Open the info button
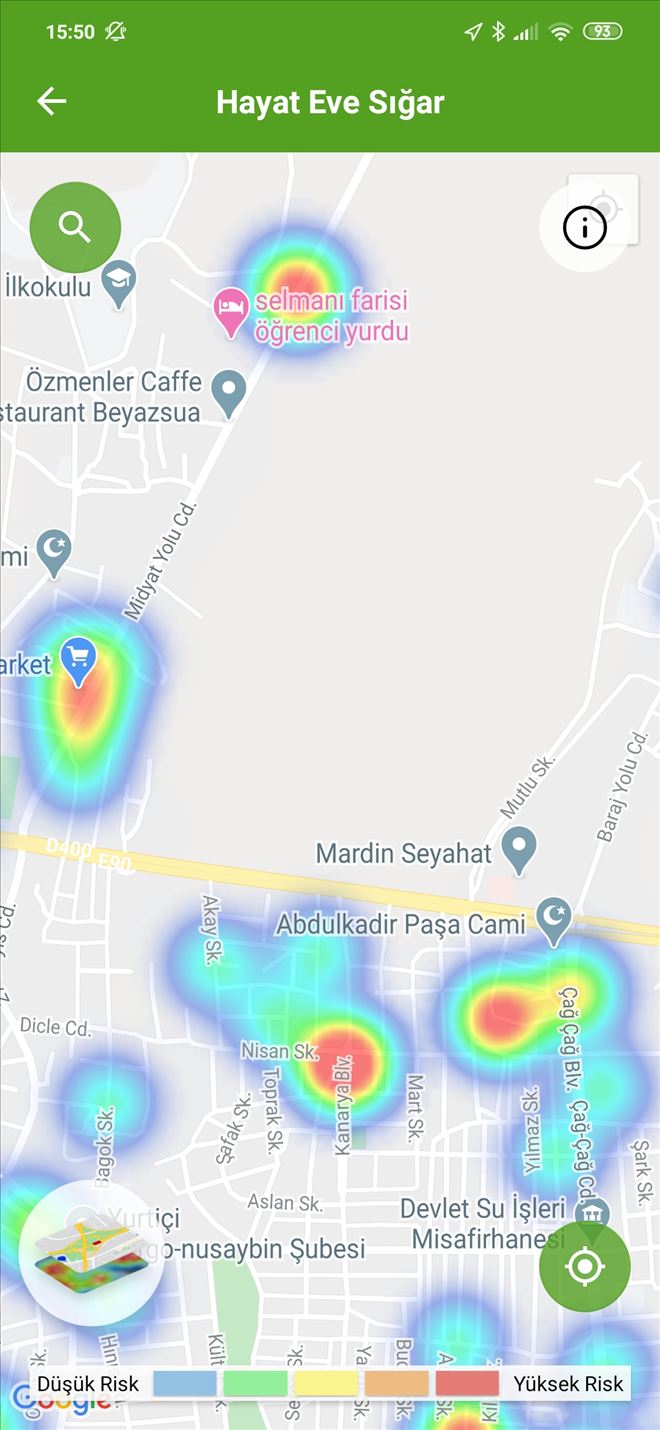This screenshot has height=1430, width=660. pos(585,228)
